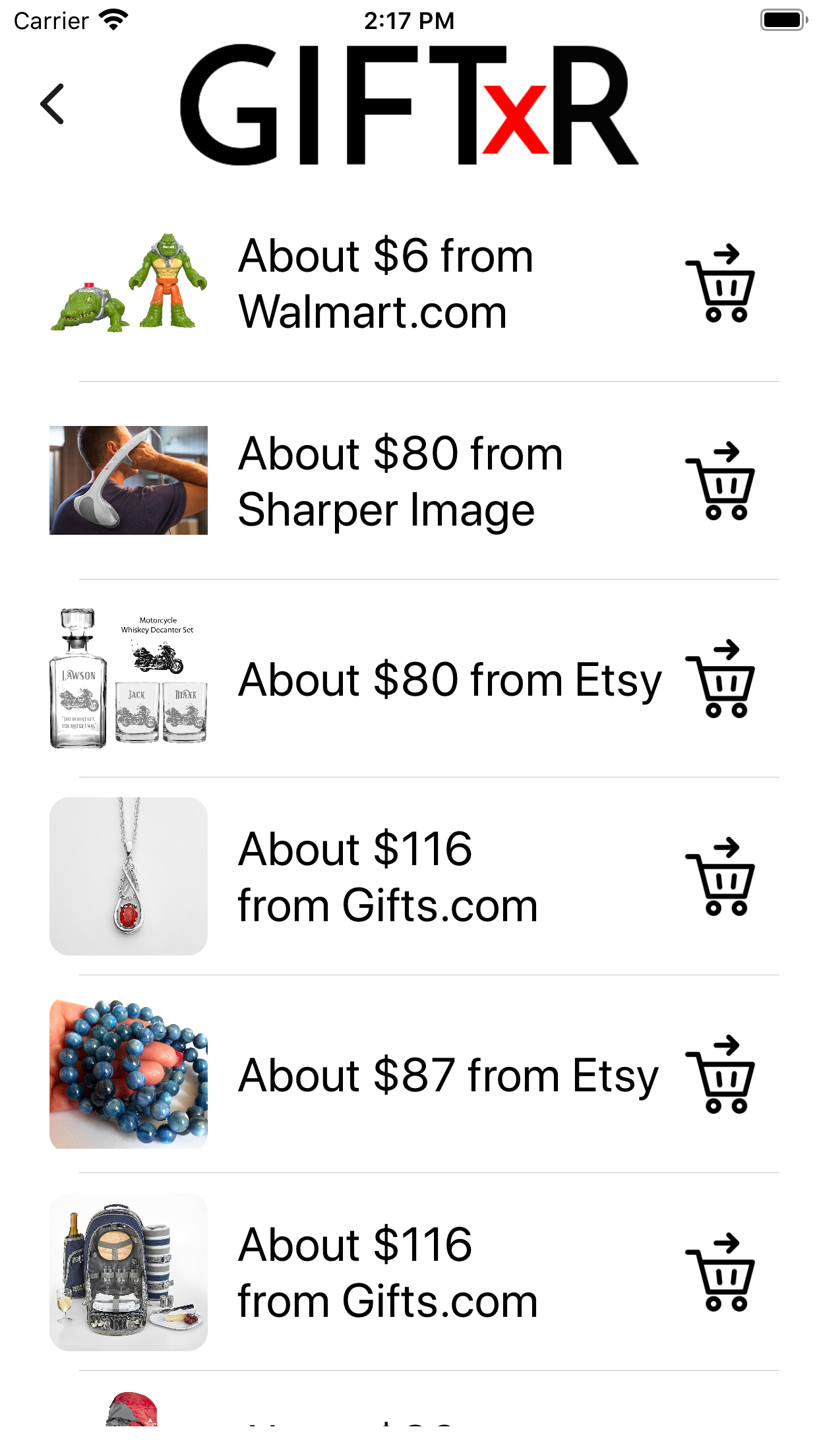Select the 'About $6 from Walmart.com' listing
Screen dimensions: 819x1456
pyautogui.click(x=386, y=284)
